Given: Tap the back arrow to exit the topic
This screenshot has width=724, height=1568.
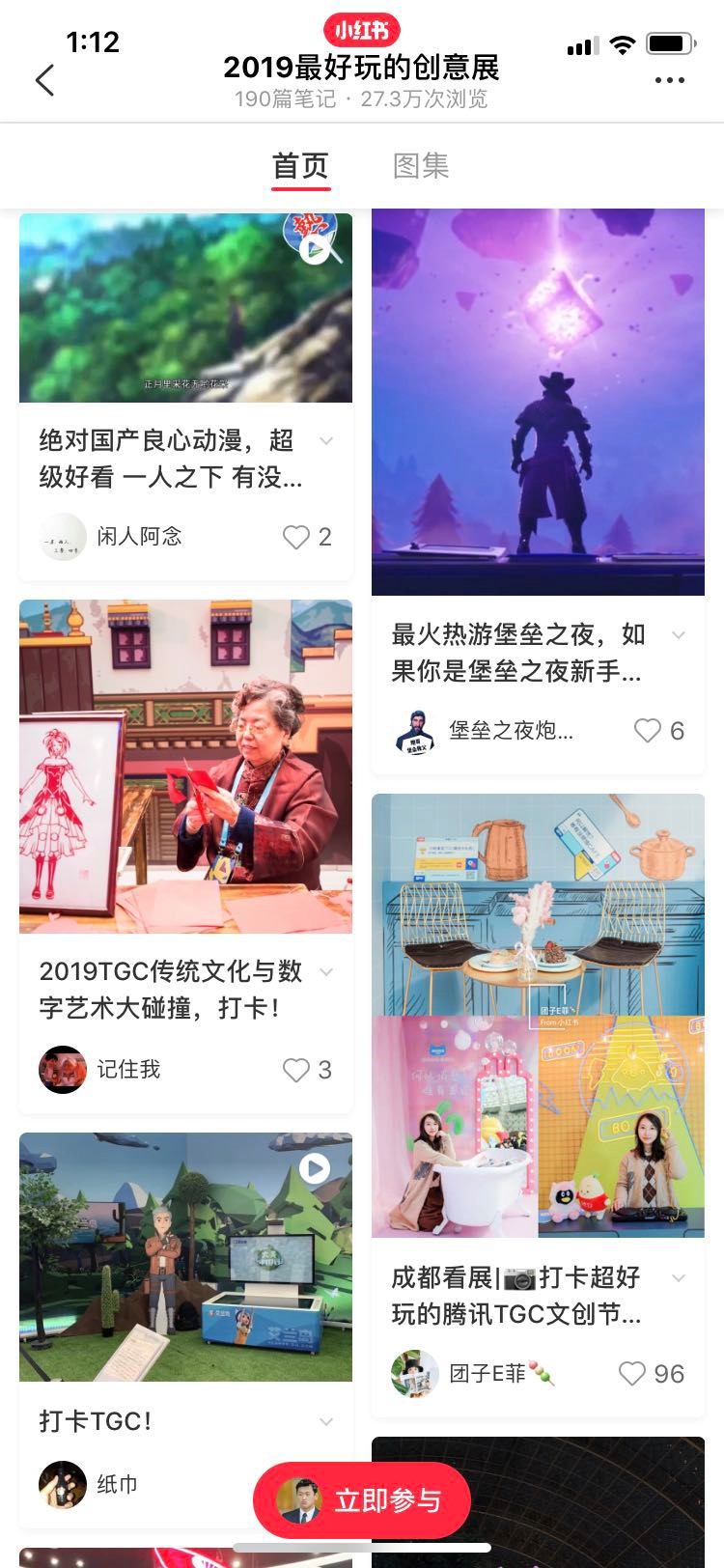Looking at the screenshot, I should click(43, 80).
